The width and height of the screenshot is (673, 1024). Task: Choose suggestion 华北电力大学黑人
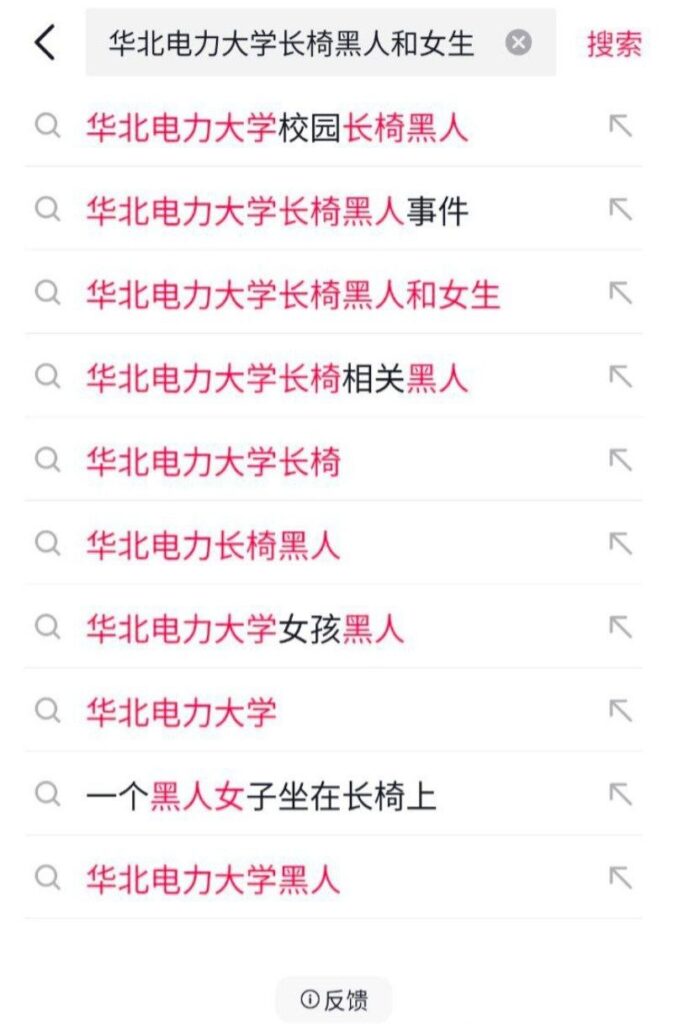[x=213, y=879]
